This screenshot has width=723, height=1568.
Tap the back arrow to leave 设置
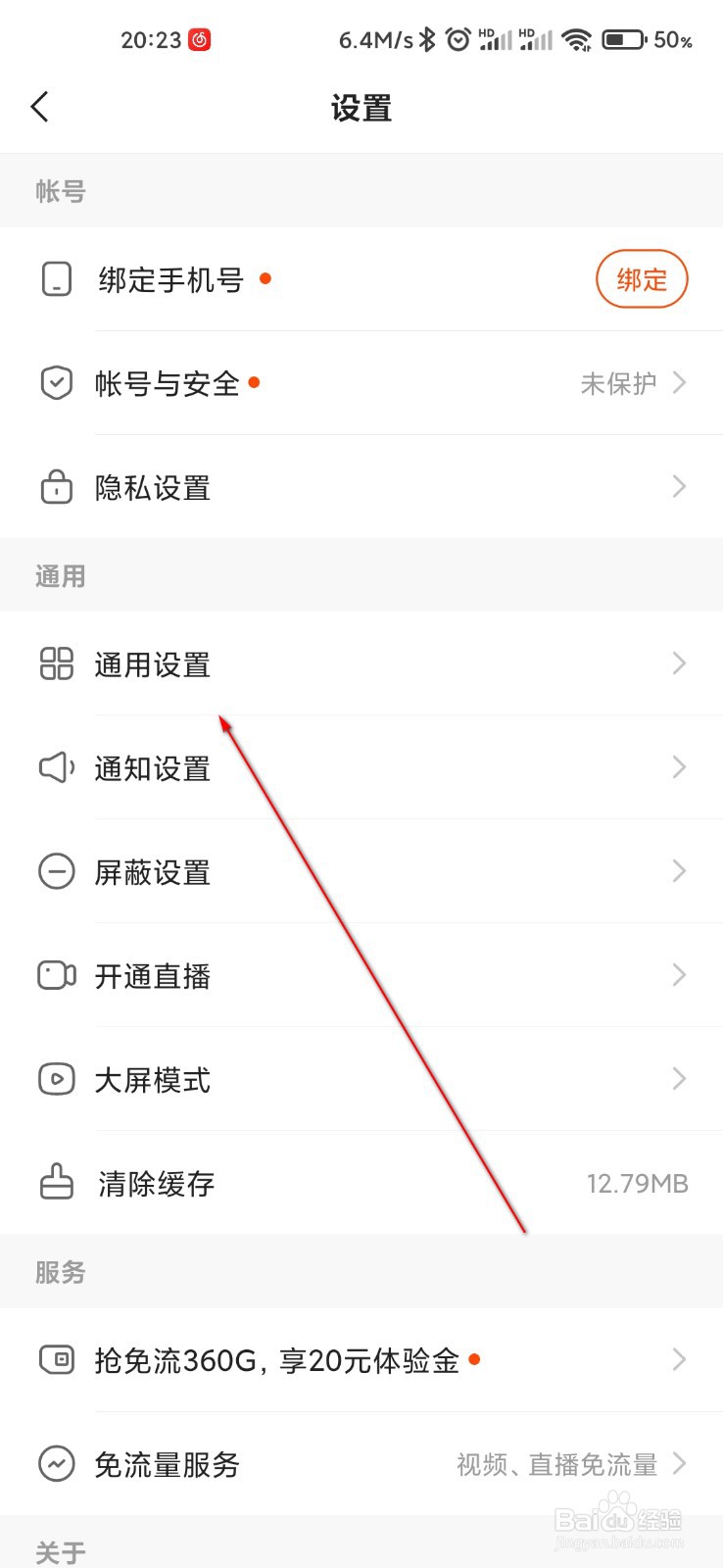point(39,106)
